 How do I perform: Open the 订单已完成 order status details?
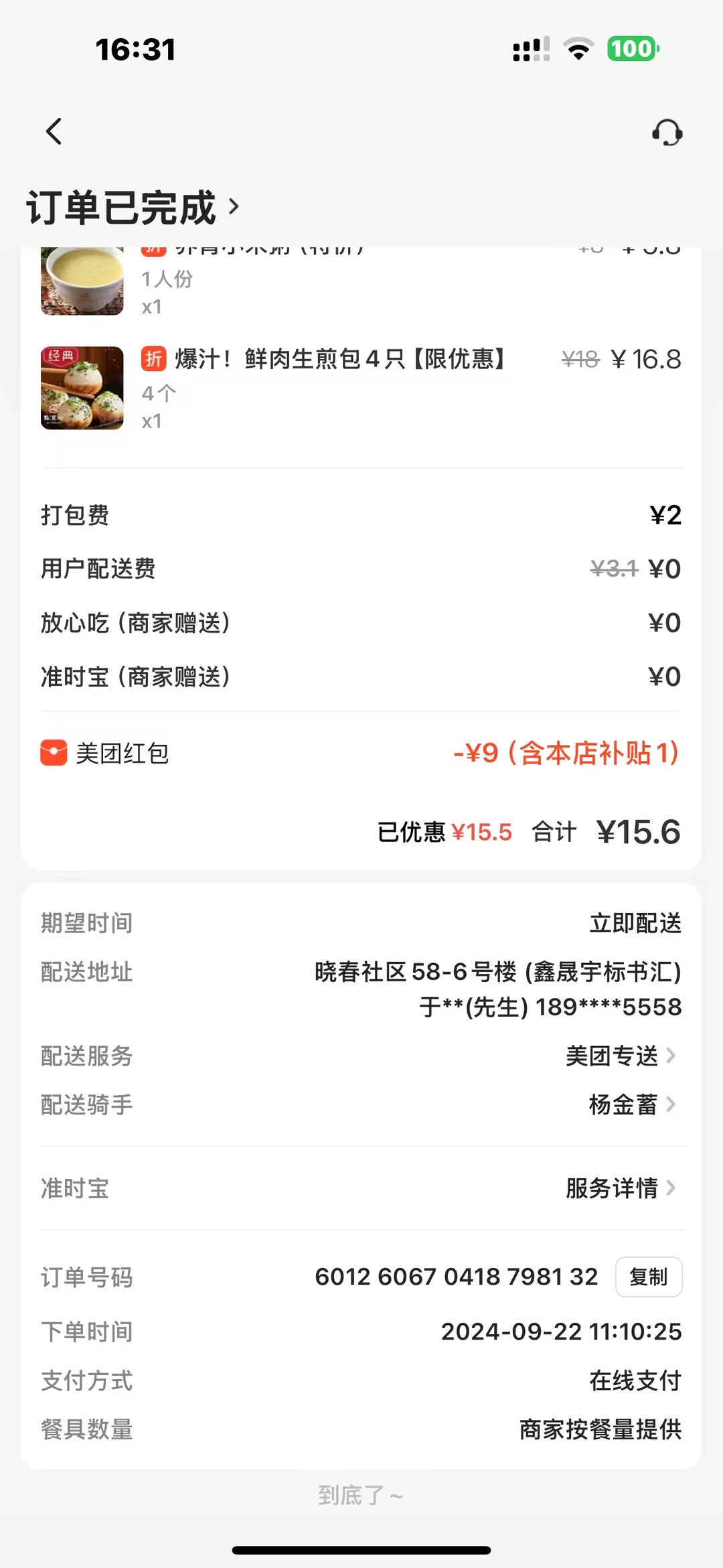pyautogui.click(x=133, y=207)
